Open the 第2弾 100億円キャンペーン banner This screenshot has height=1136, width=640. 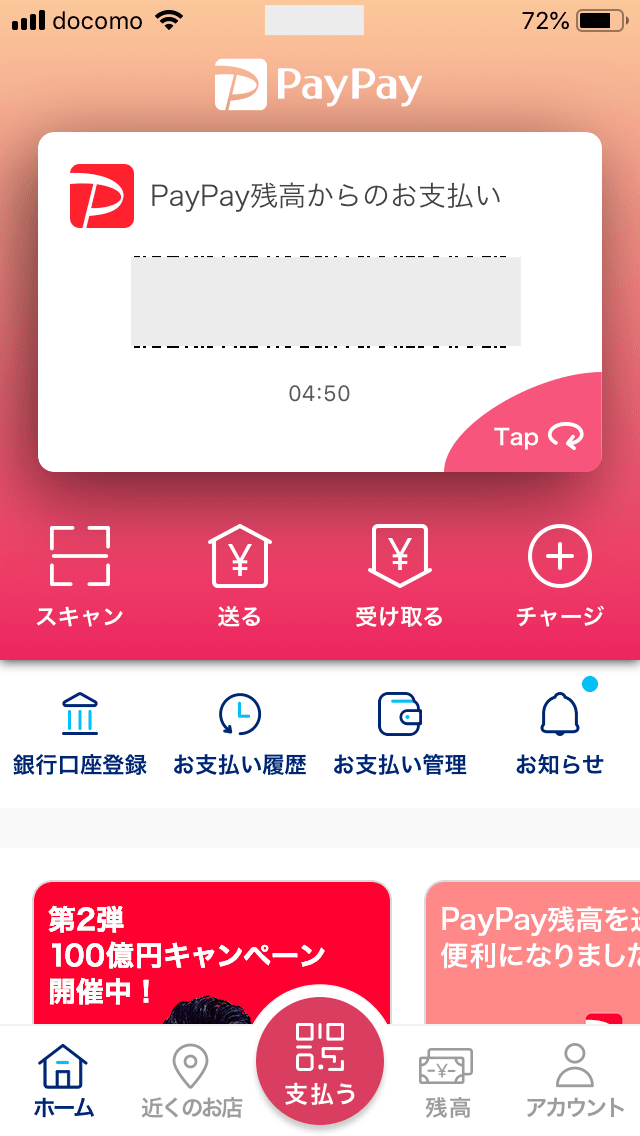click(x=210, y=950)
